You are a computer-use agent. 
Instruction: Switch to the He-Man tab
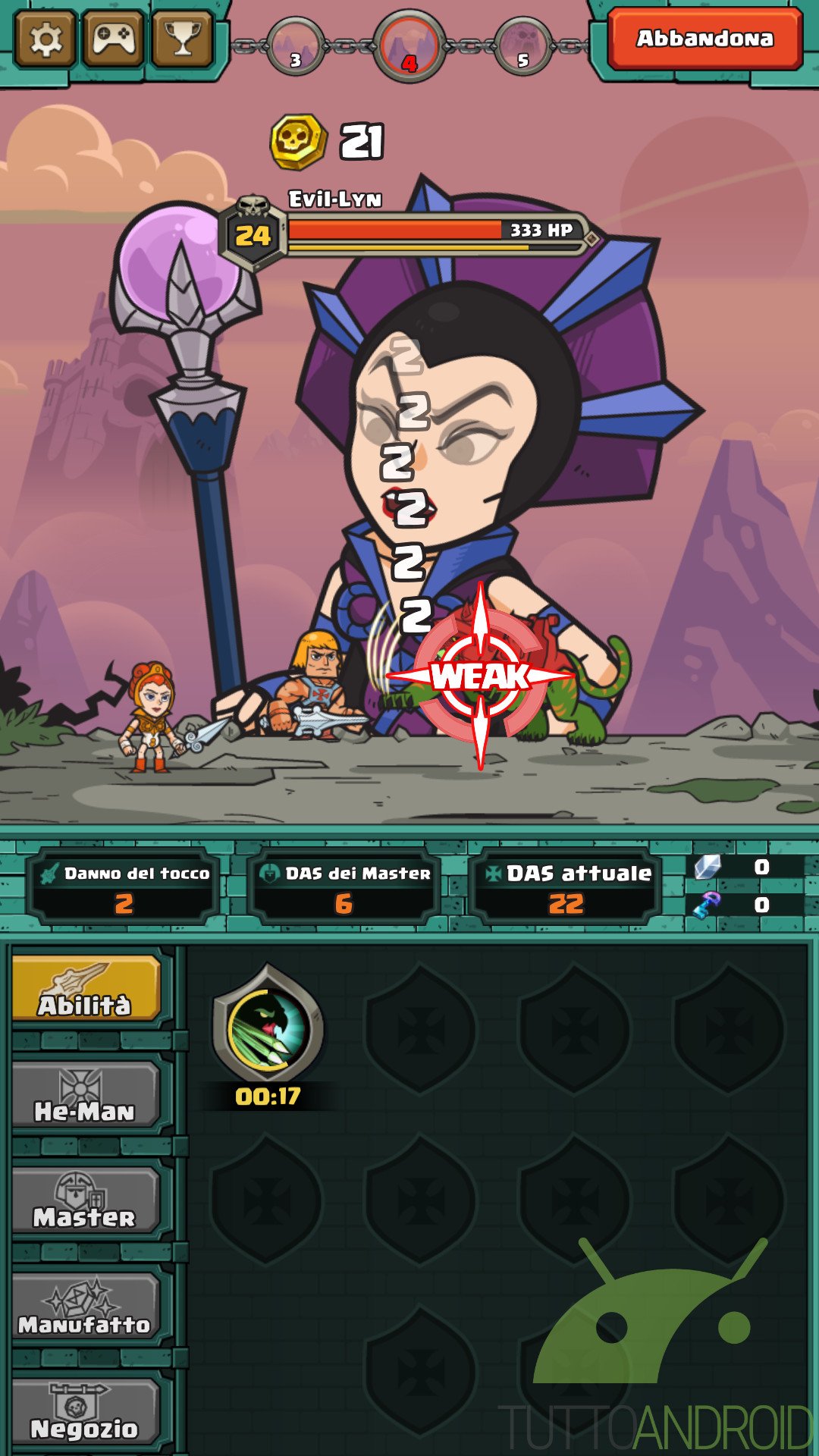pos(86,1096)
